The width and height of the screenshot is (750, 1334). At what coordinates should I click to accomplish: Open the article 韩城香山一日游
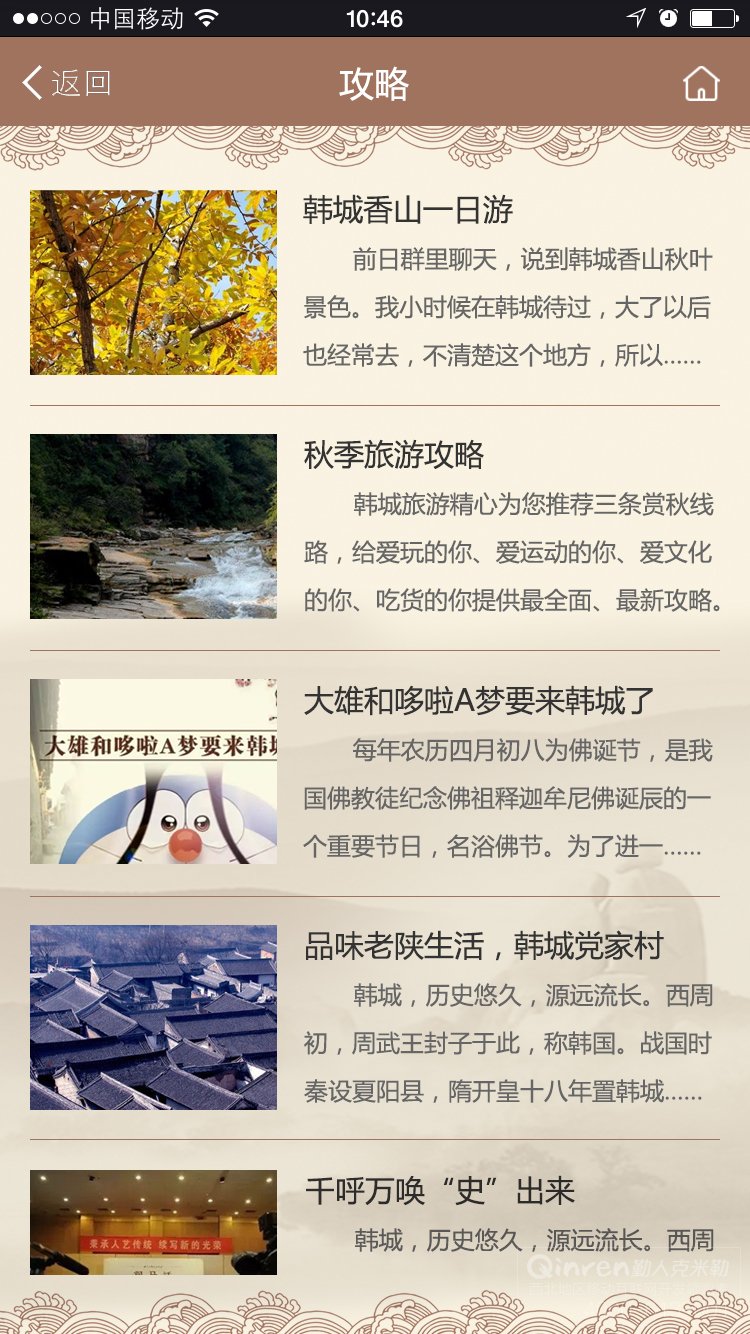coord(375,283)
